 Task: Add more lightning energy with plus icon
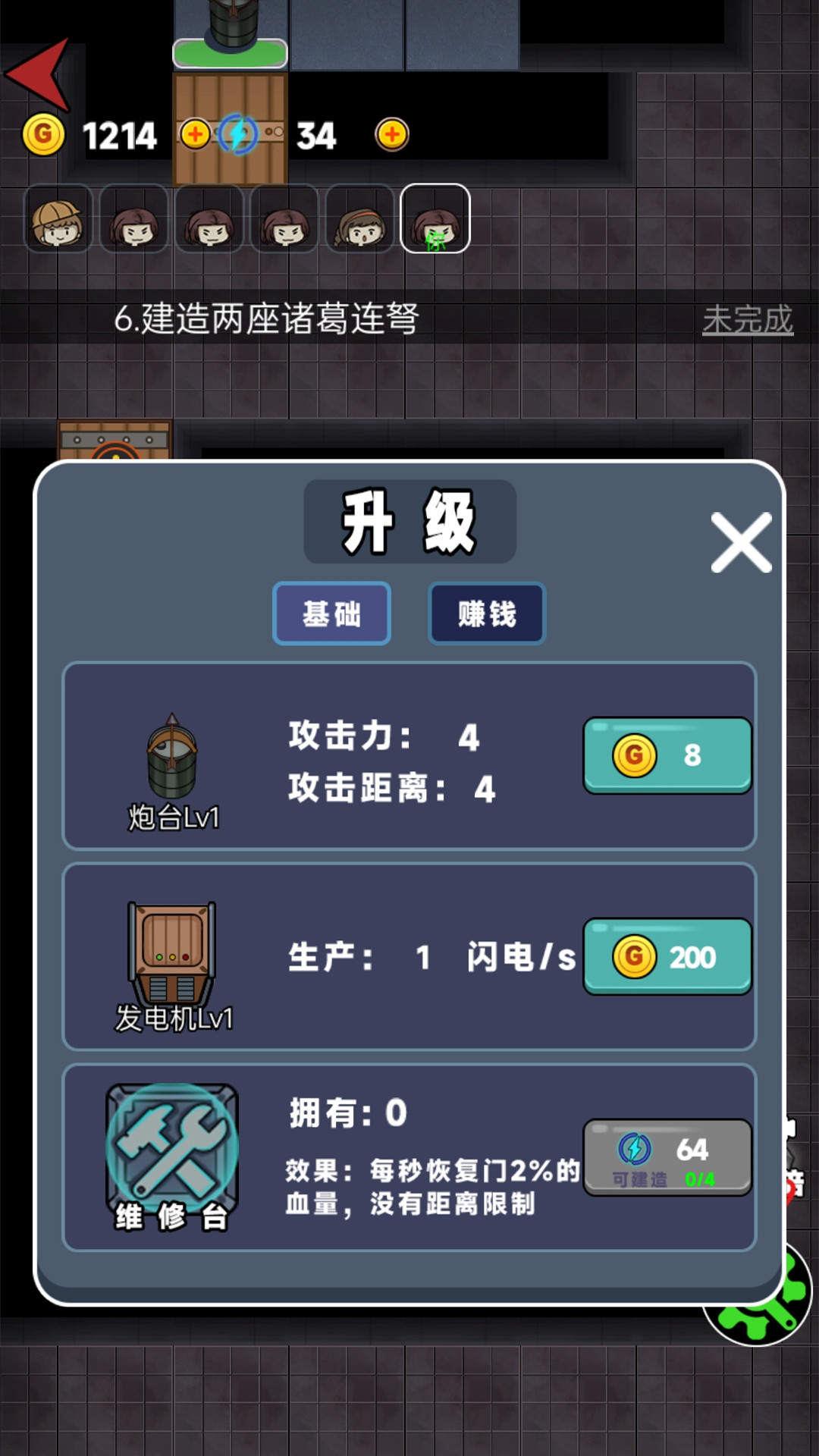tap(392, 135)
